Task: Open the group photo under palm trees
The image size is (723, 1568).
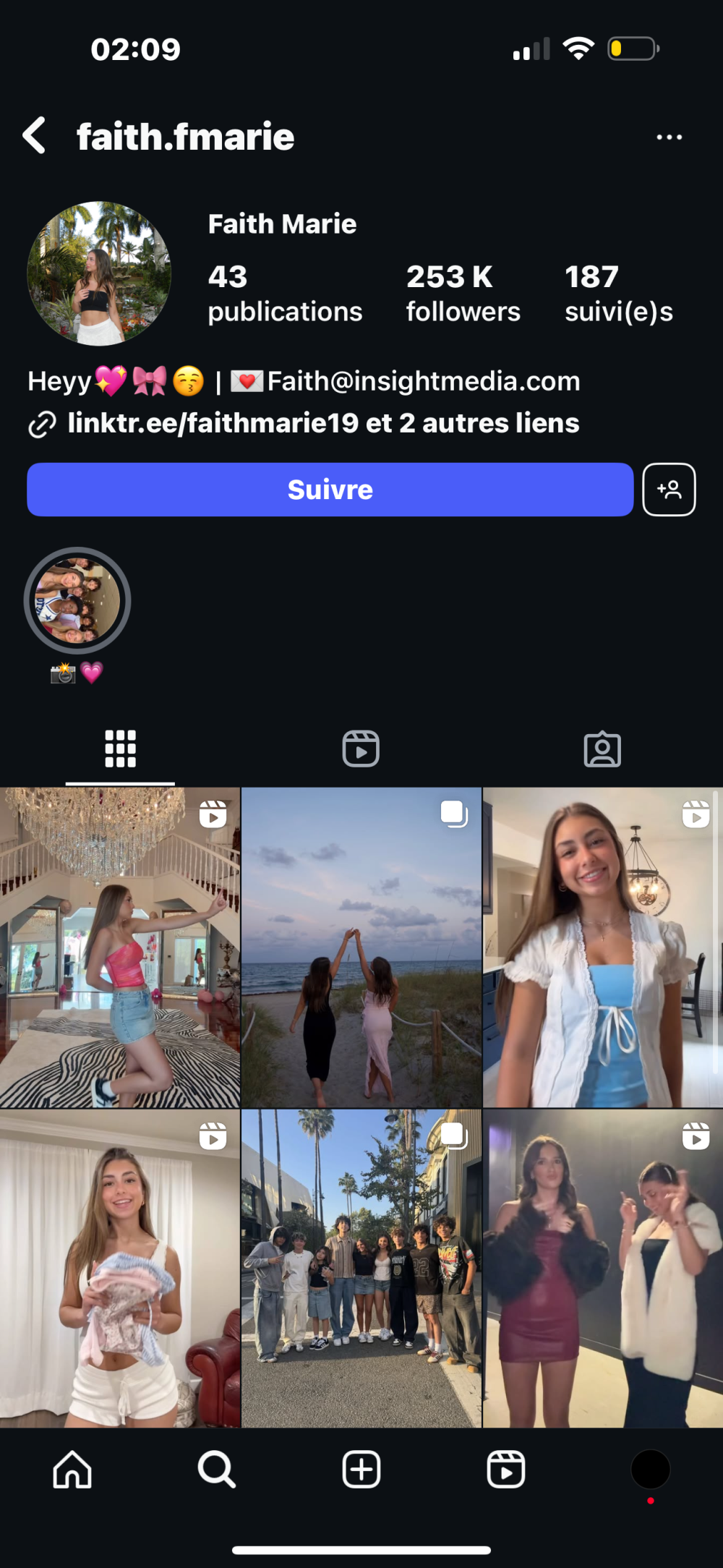Action: coord(361,1269)
